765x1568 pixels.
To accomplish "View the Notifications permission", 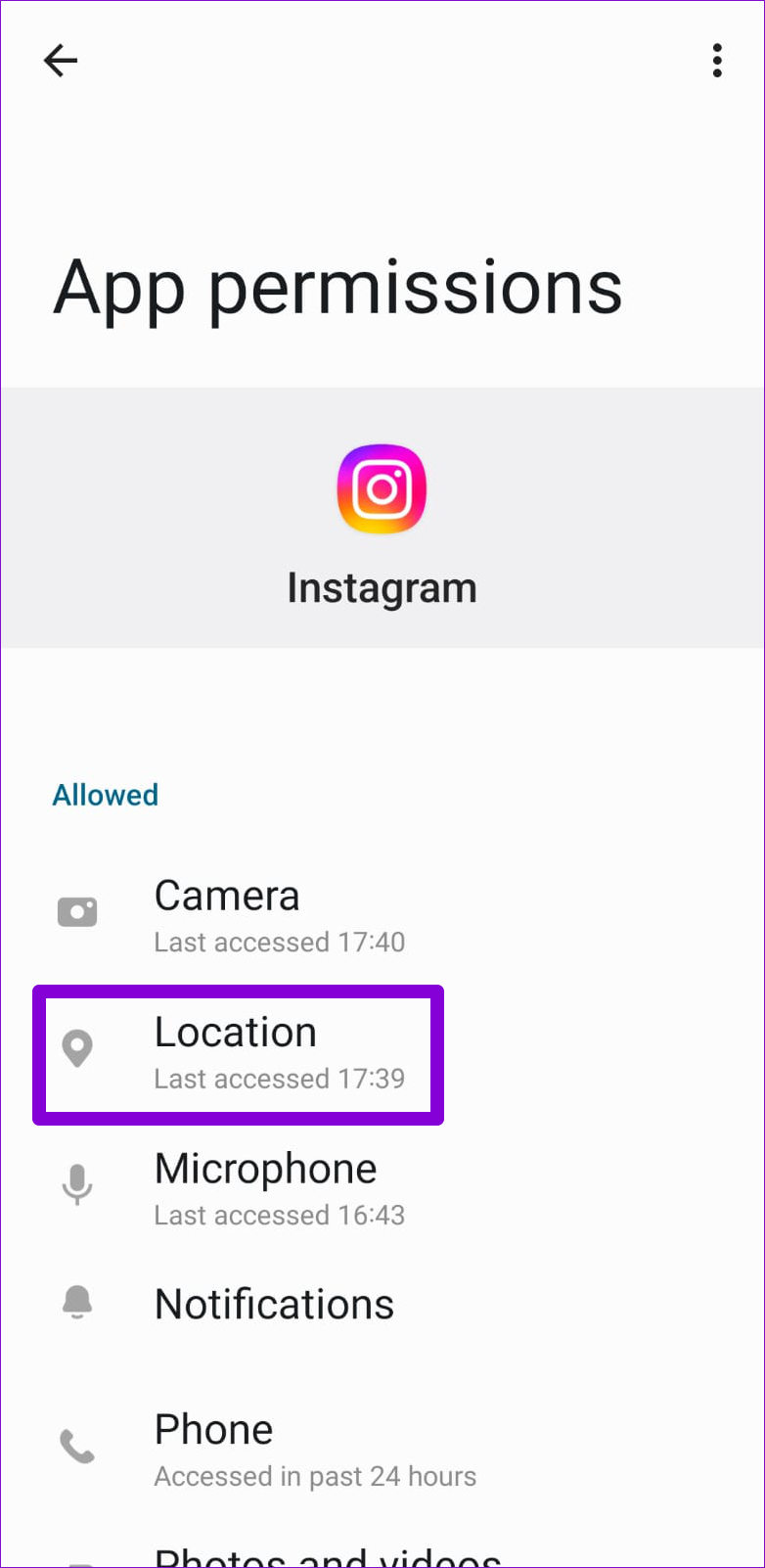I will click(382, 1305).
